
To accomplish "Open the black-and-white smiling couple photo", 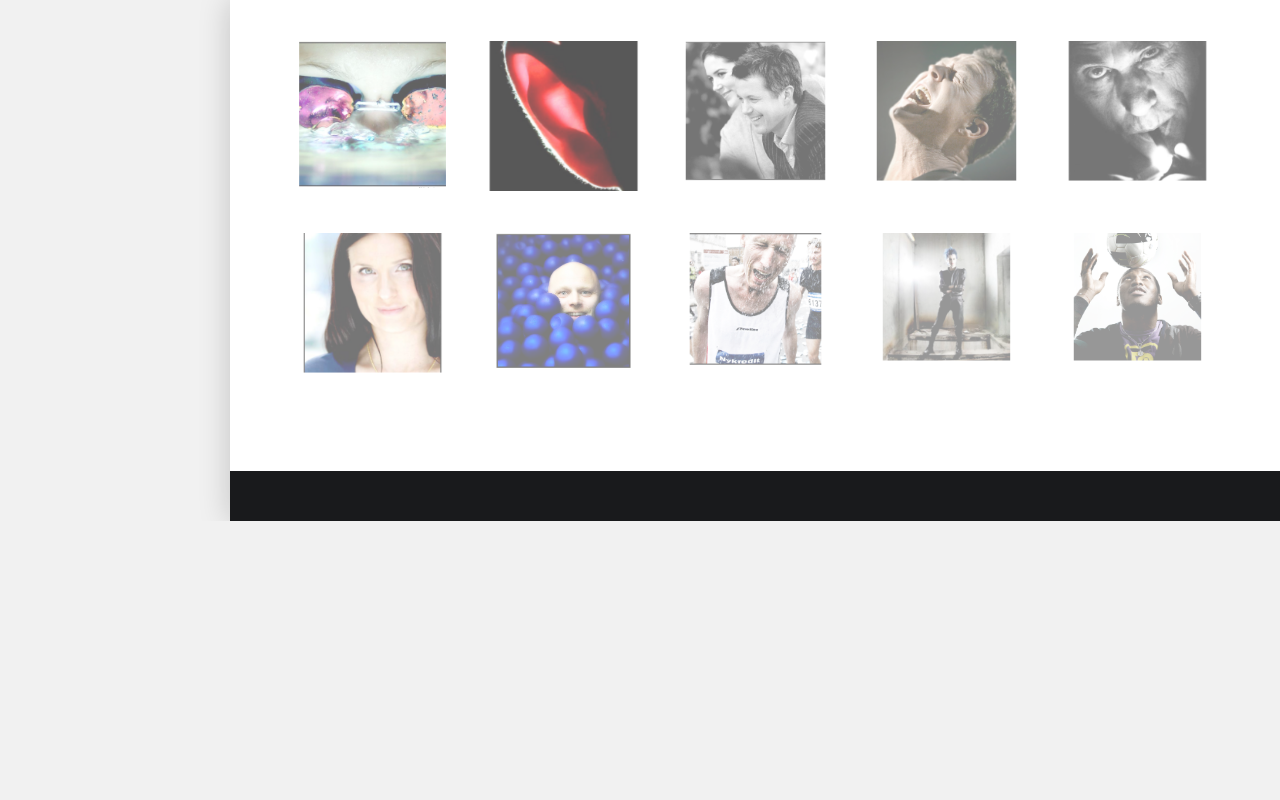I will tap(755, 111).
